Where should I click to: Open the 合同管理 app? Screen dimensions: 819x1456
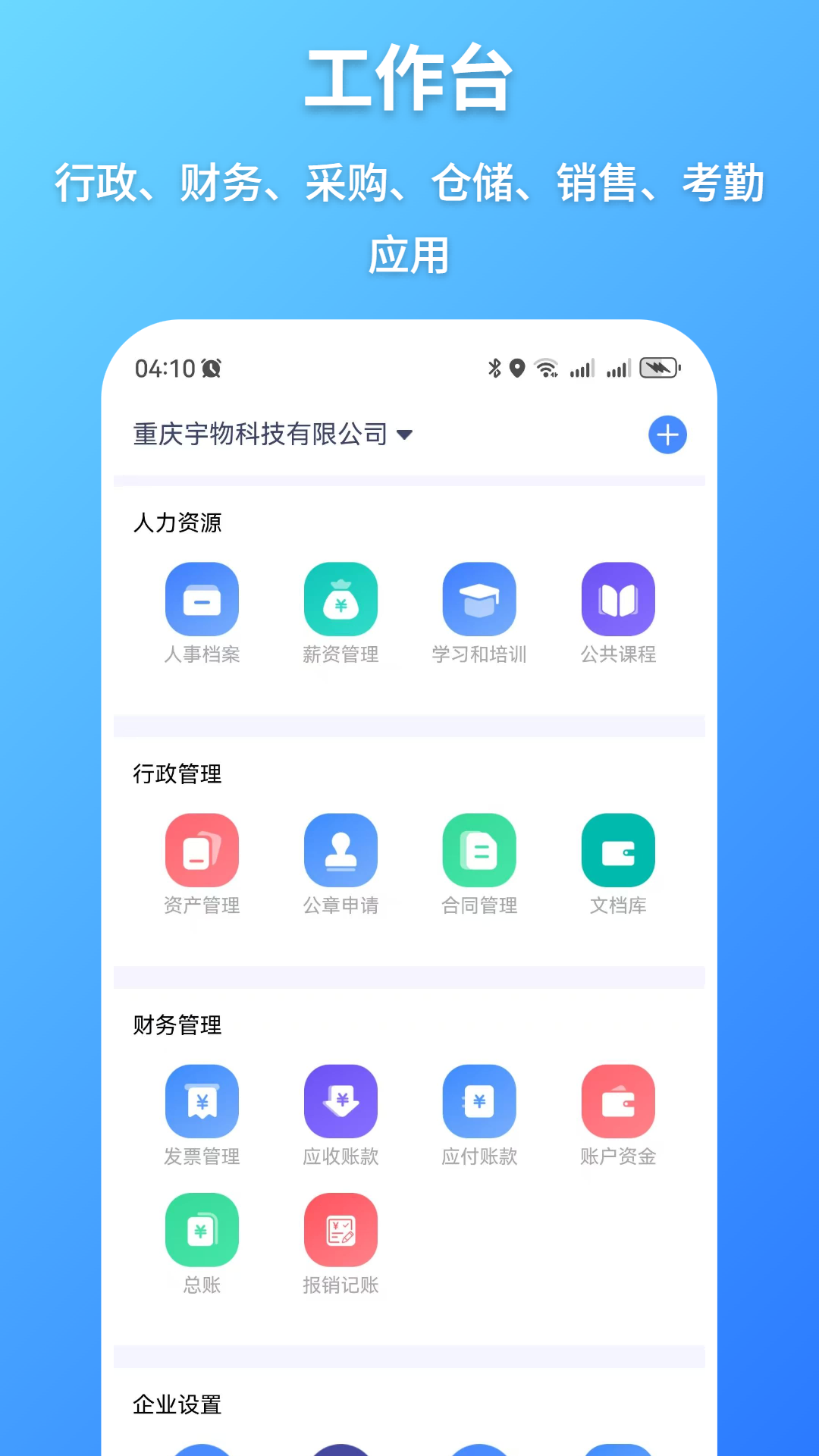(x=479, y=849)
